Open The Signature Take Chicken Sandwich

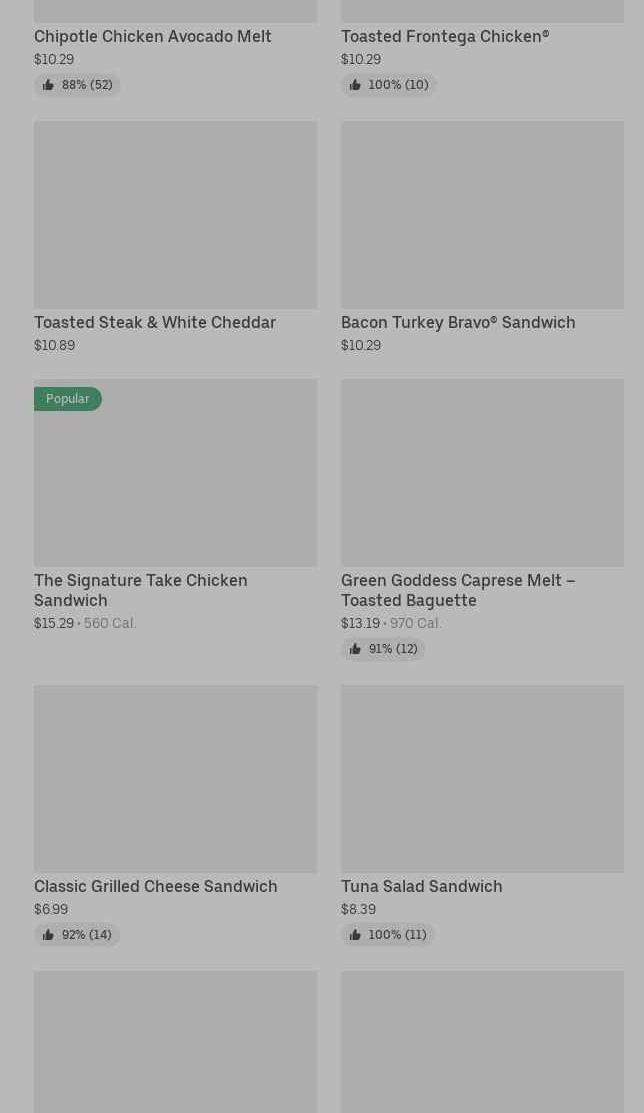[x=175, y=472]
